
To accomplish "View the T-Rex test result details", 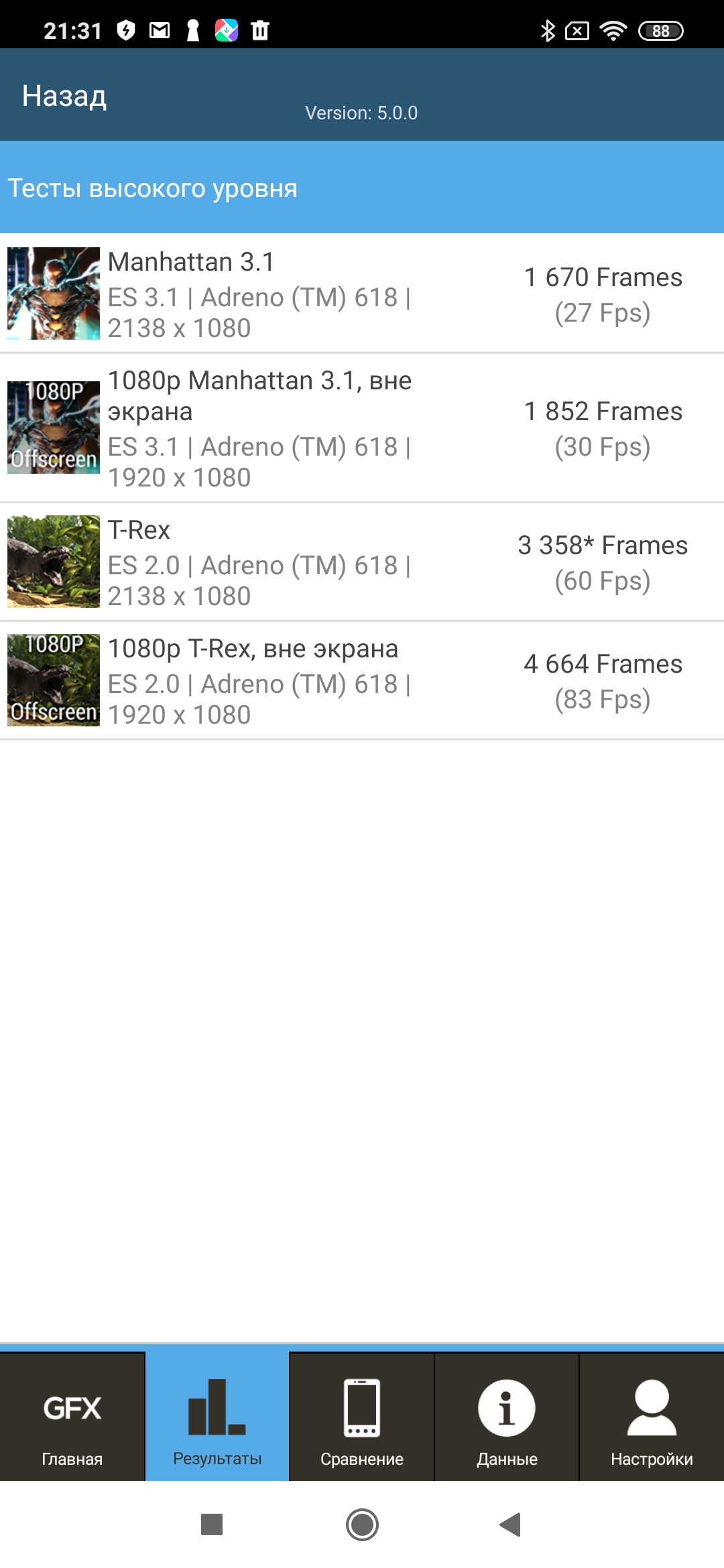I will click(362, 562).
